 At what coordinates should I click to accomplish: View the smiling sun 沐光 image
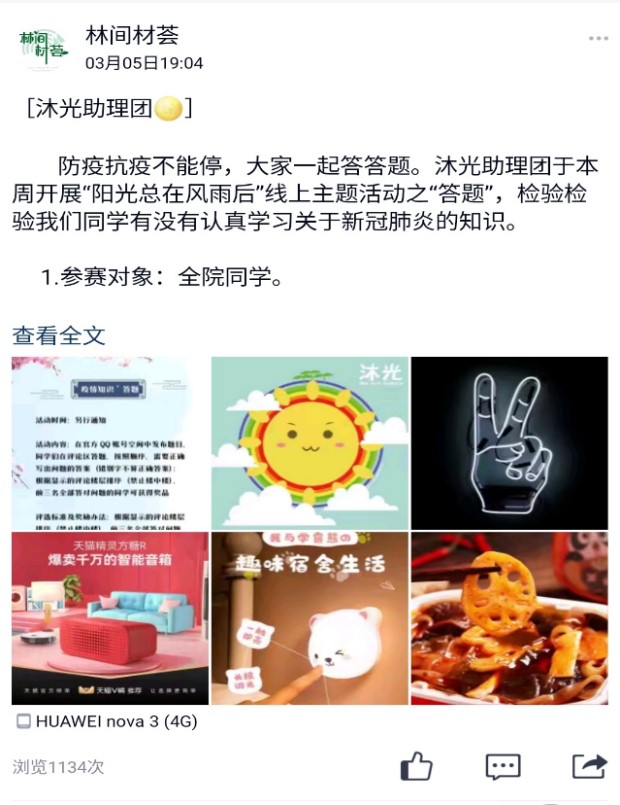pyautogui.click(x=308, y=442)
